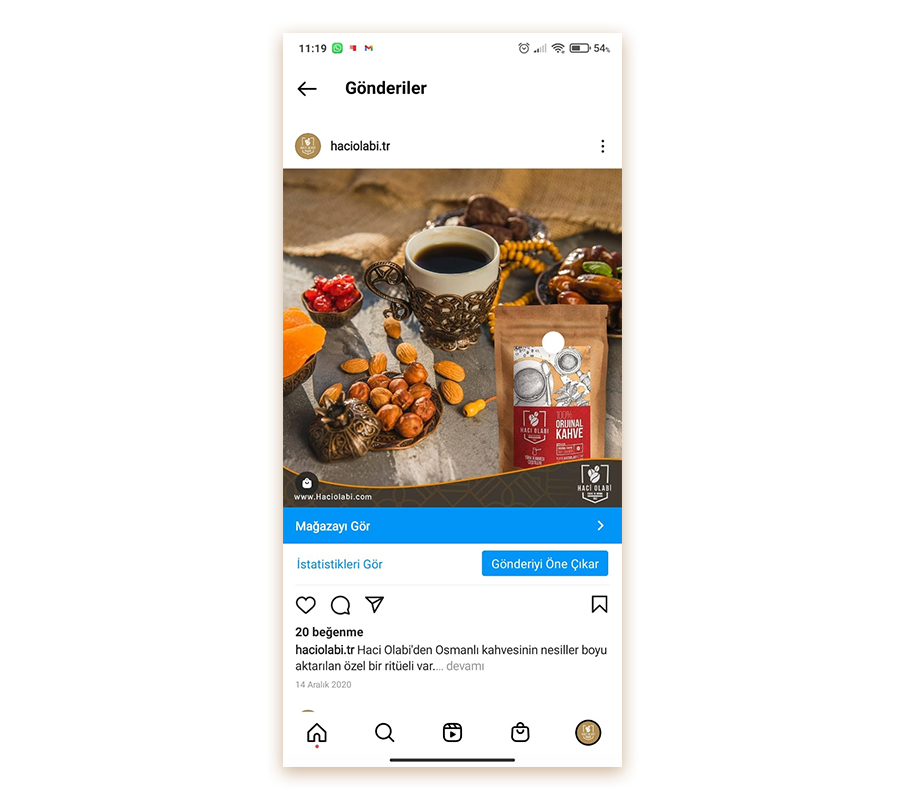Open the Shop tab
The height and width of the screenshot is (800, 906).
point(520,732)
